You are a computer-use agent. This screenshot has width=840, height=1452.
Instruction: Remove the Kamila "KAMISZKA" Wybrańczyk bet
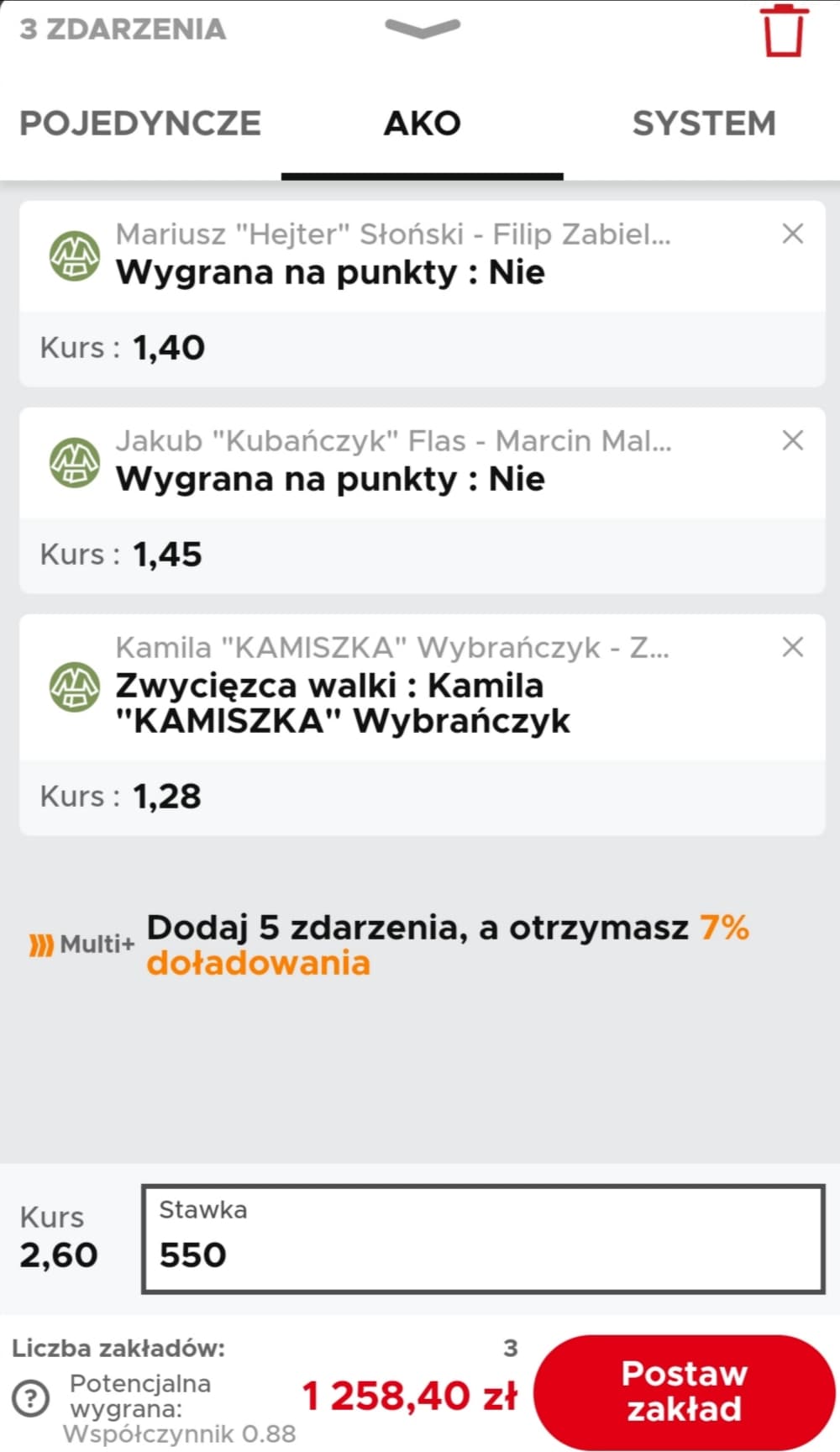coord(793,647)
